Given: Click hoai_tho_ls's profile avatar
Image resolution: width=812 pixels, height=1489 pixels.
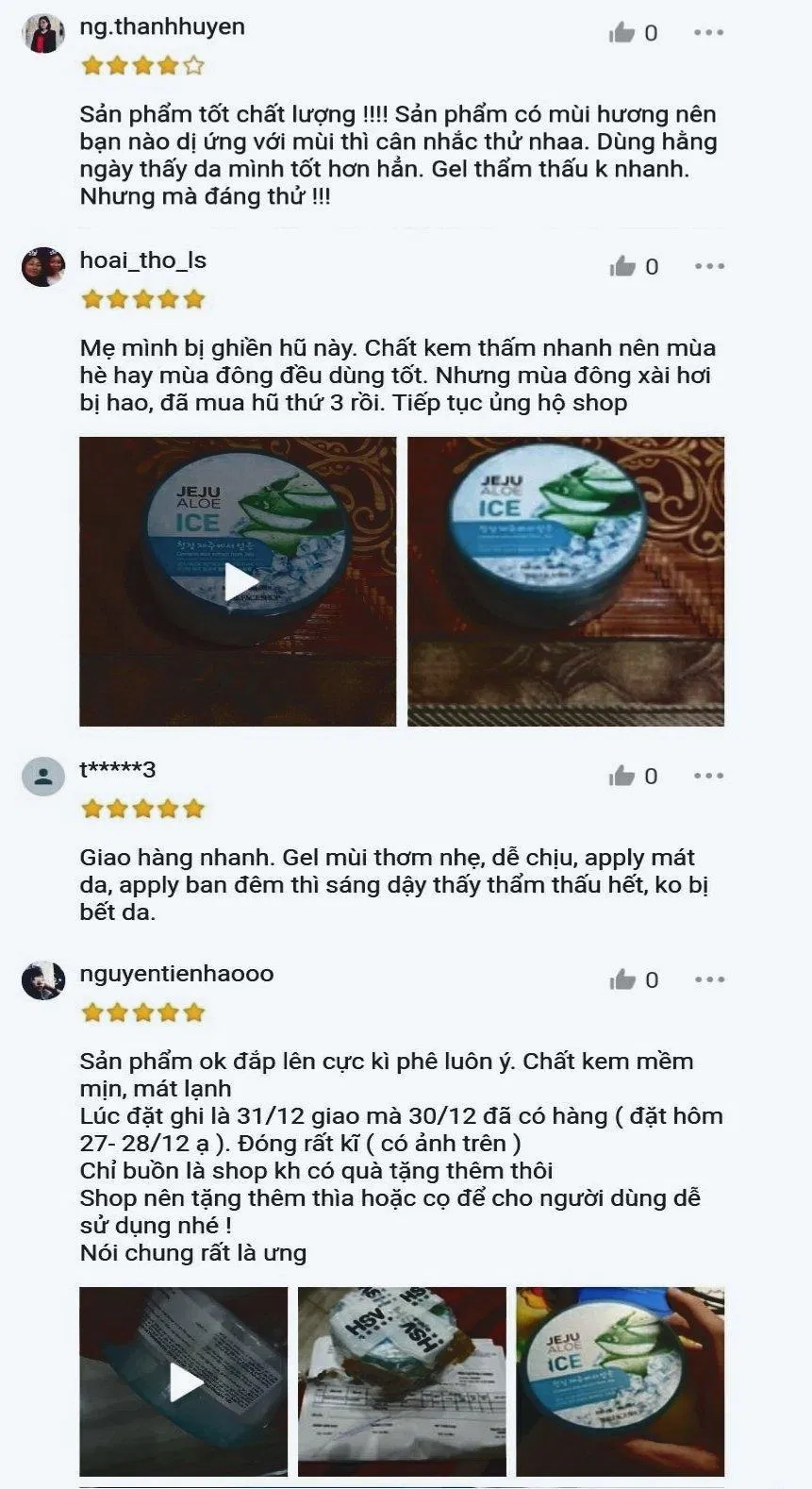Looking at the screenshot, I should pyautogui.click(x=42, y=265).
